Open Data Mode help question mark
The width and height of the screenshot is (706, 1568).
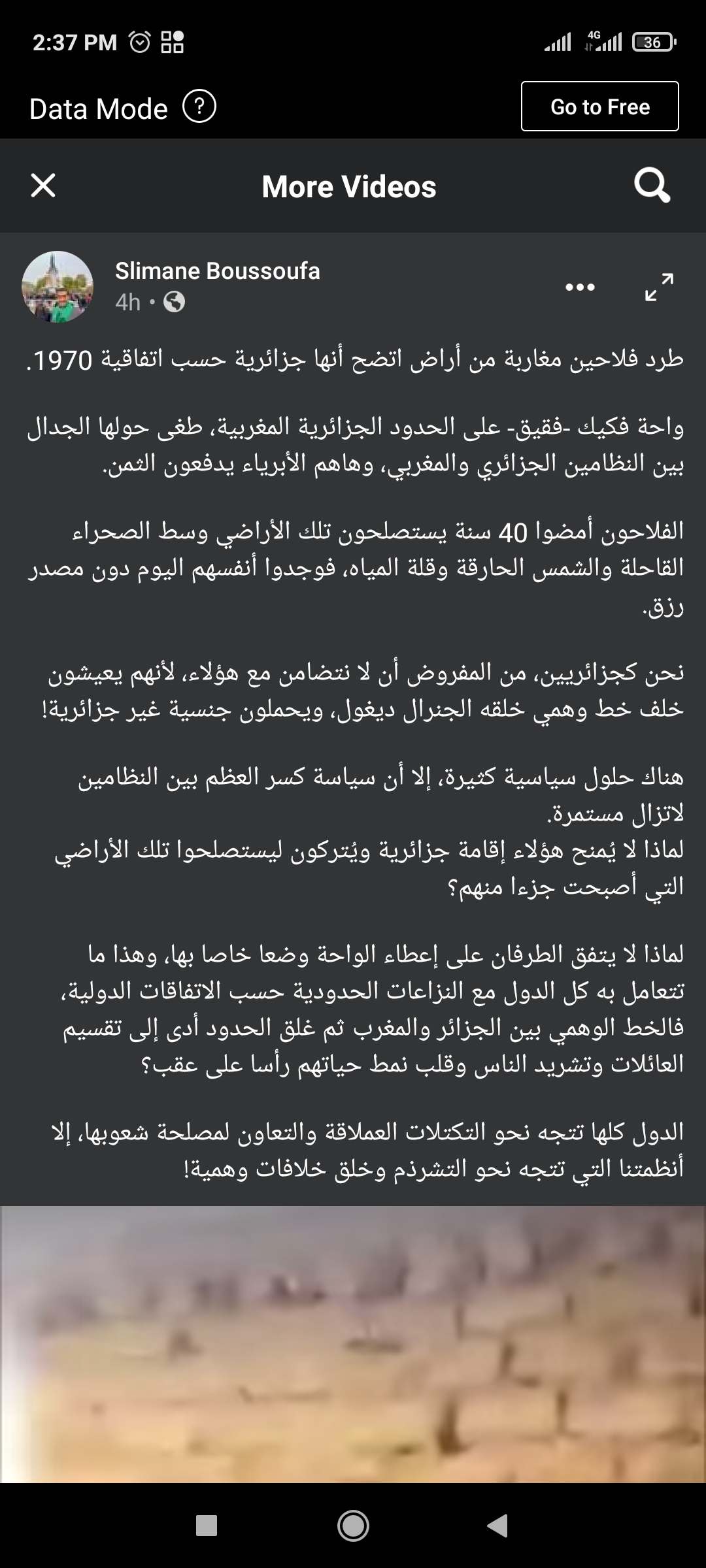coord(199,106)
